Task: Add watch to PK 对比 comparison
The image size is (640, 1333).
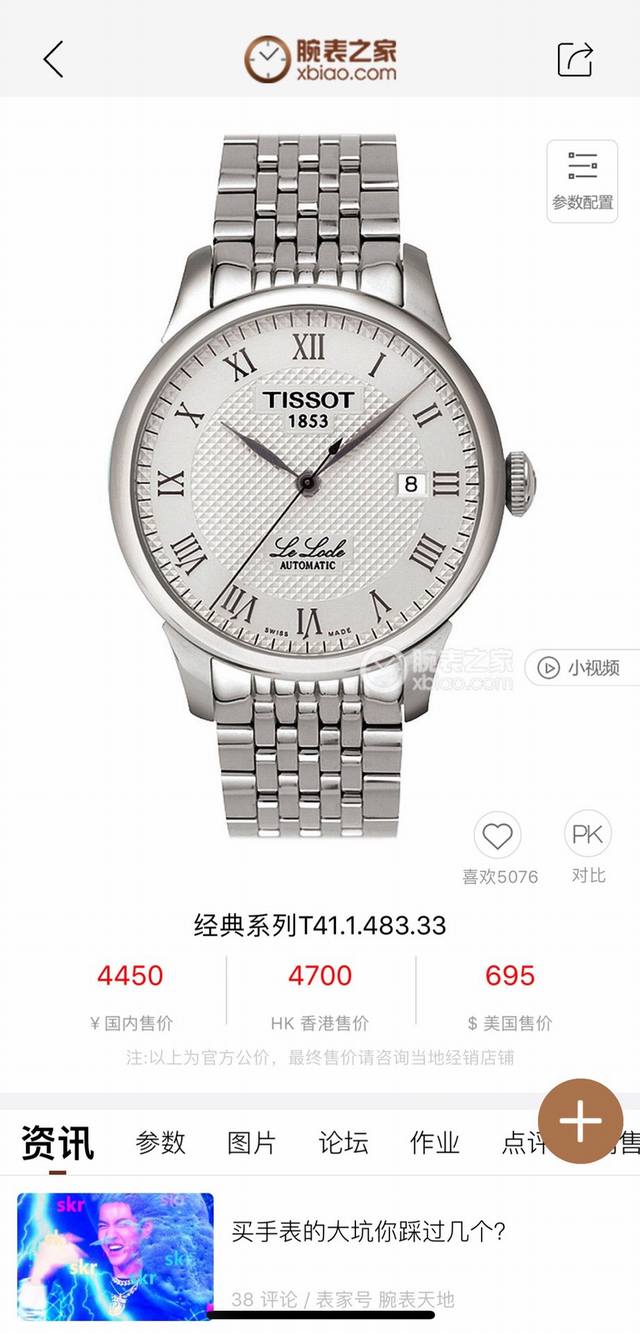Action: [588, 836]
